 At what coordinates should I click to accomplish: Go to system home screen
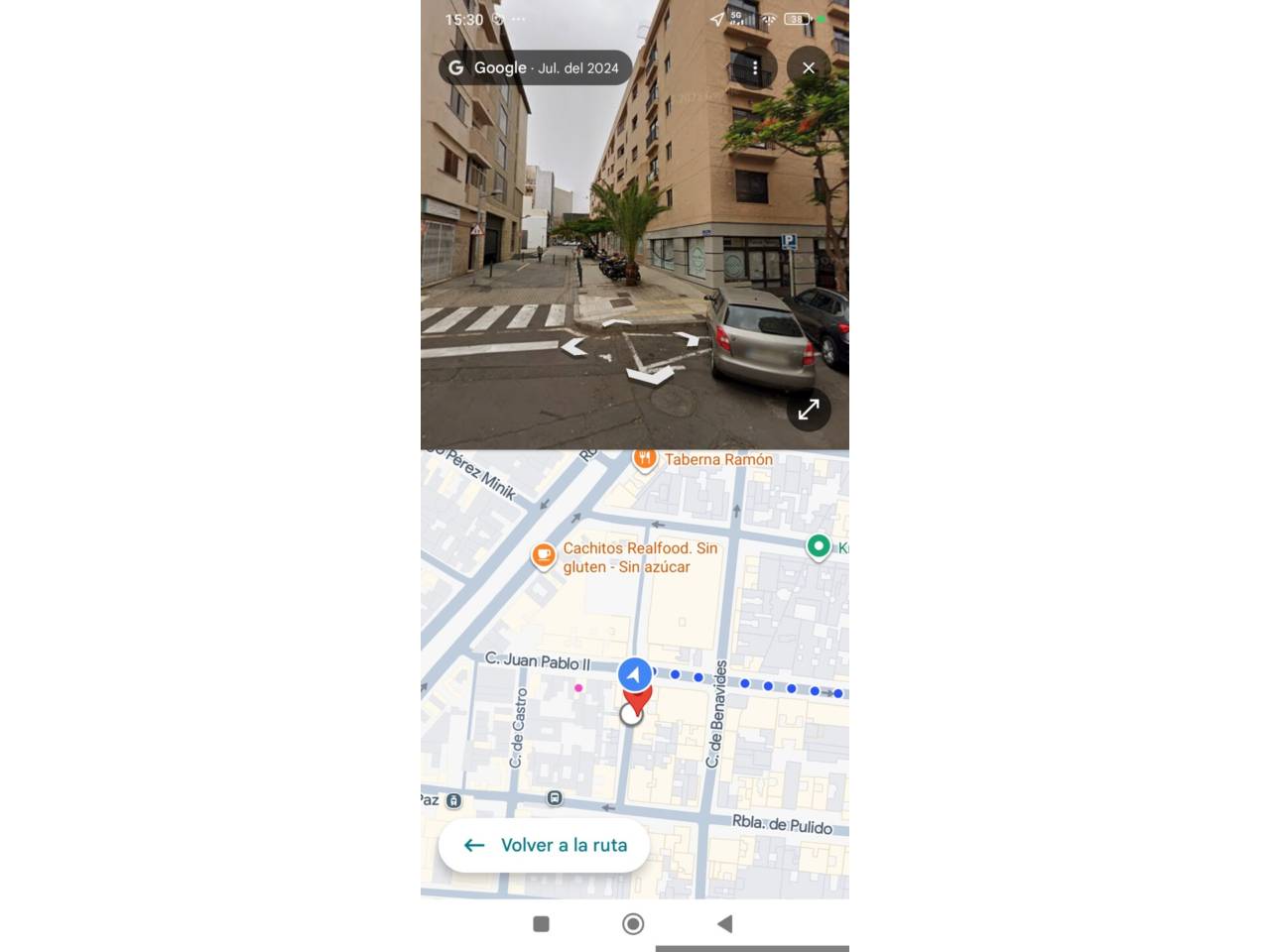point(633,923)
